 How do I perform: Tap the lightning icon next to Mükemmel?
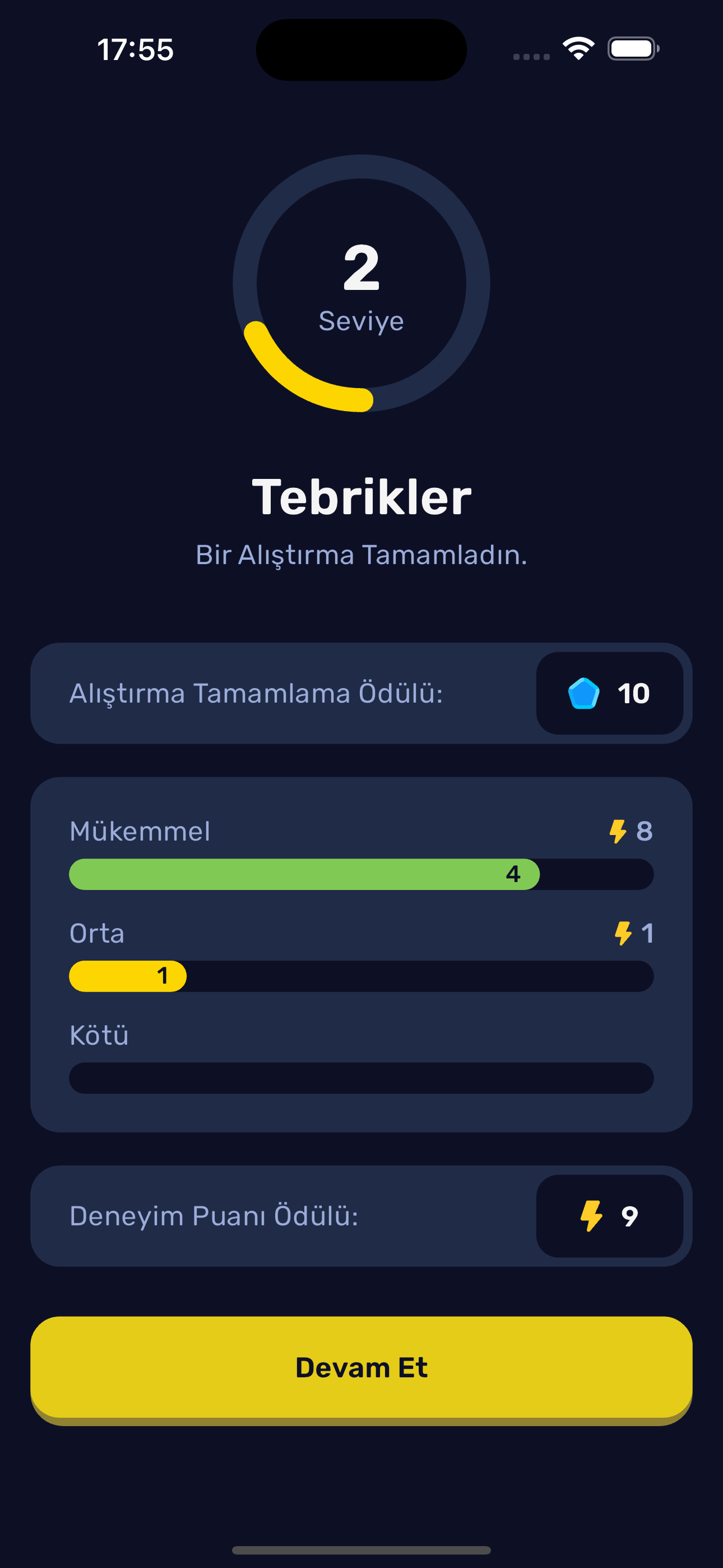tap(619, 832)
